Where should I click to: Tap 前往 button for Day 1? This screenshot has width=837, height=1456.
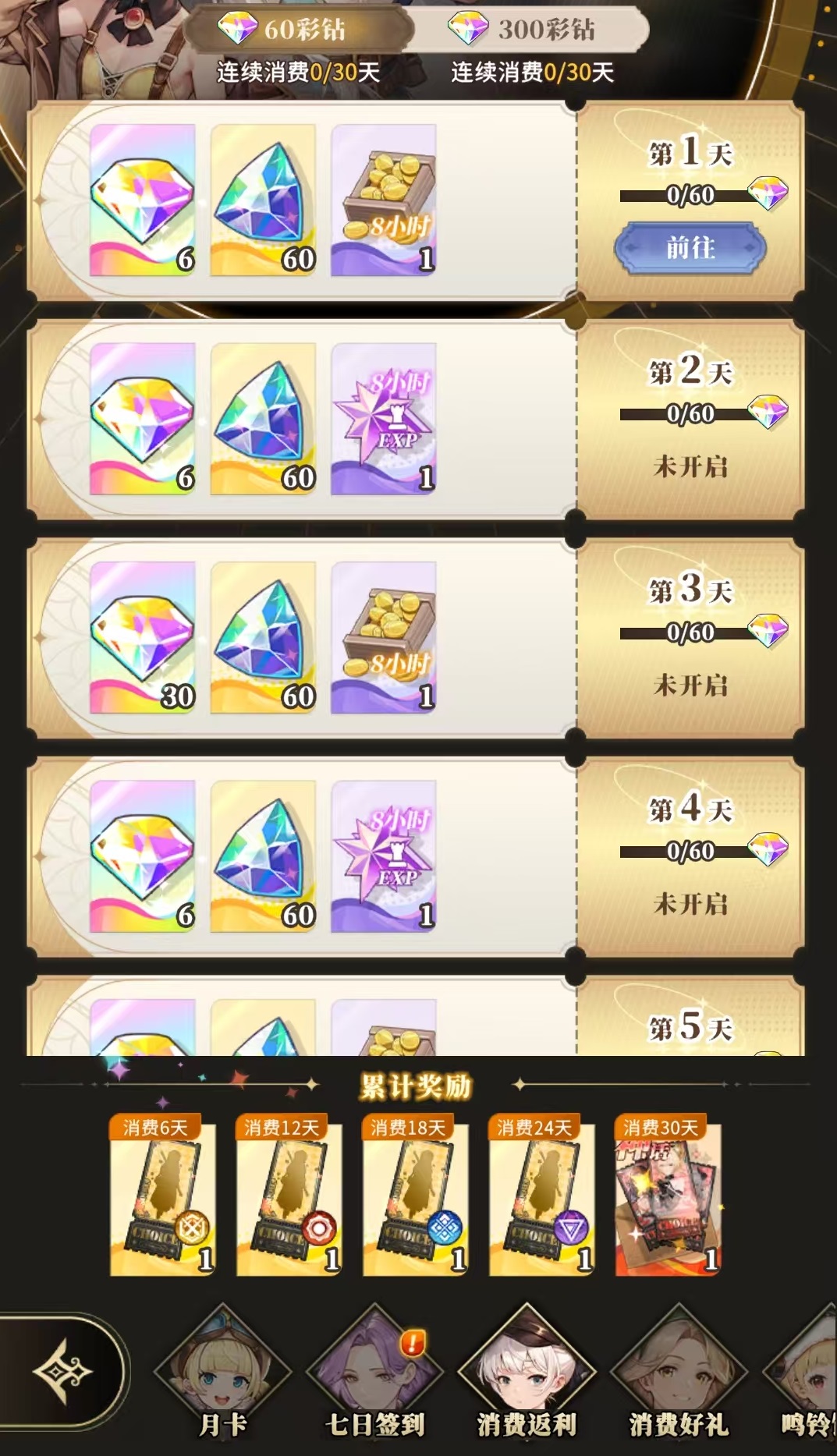coord(690,248)
